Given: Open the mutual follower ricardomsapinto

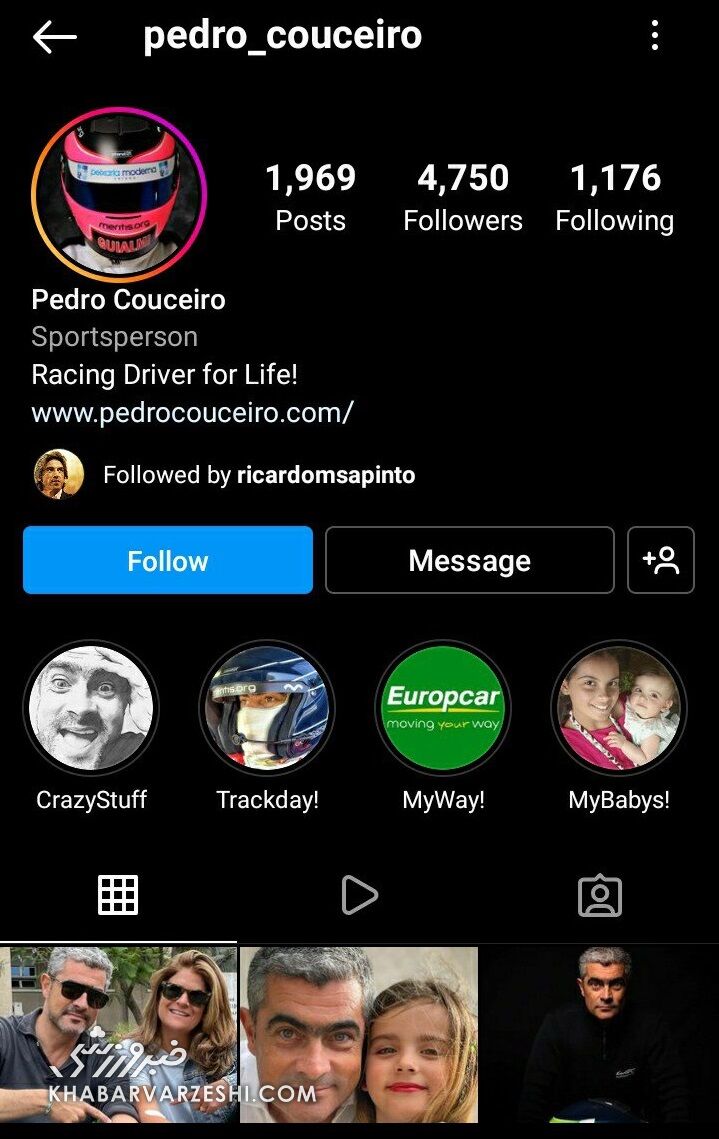Looking at the screenshot, I should coord(325,475).
